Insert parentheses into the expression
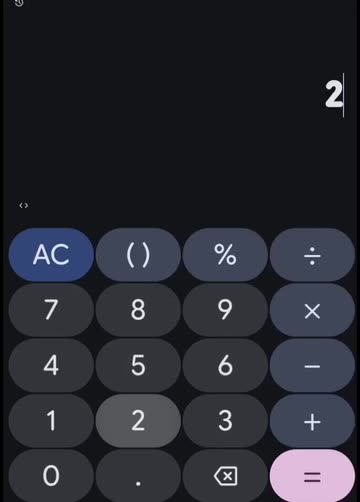This screenshot has height=502, width=360. [x=138, y=255]
